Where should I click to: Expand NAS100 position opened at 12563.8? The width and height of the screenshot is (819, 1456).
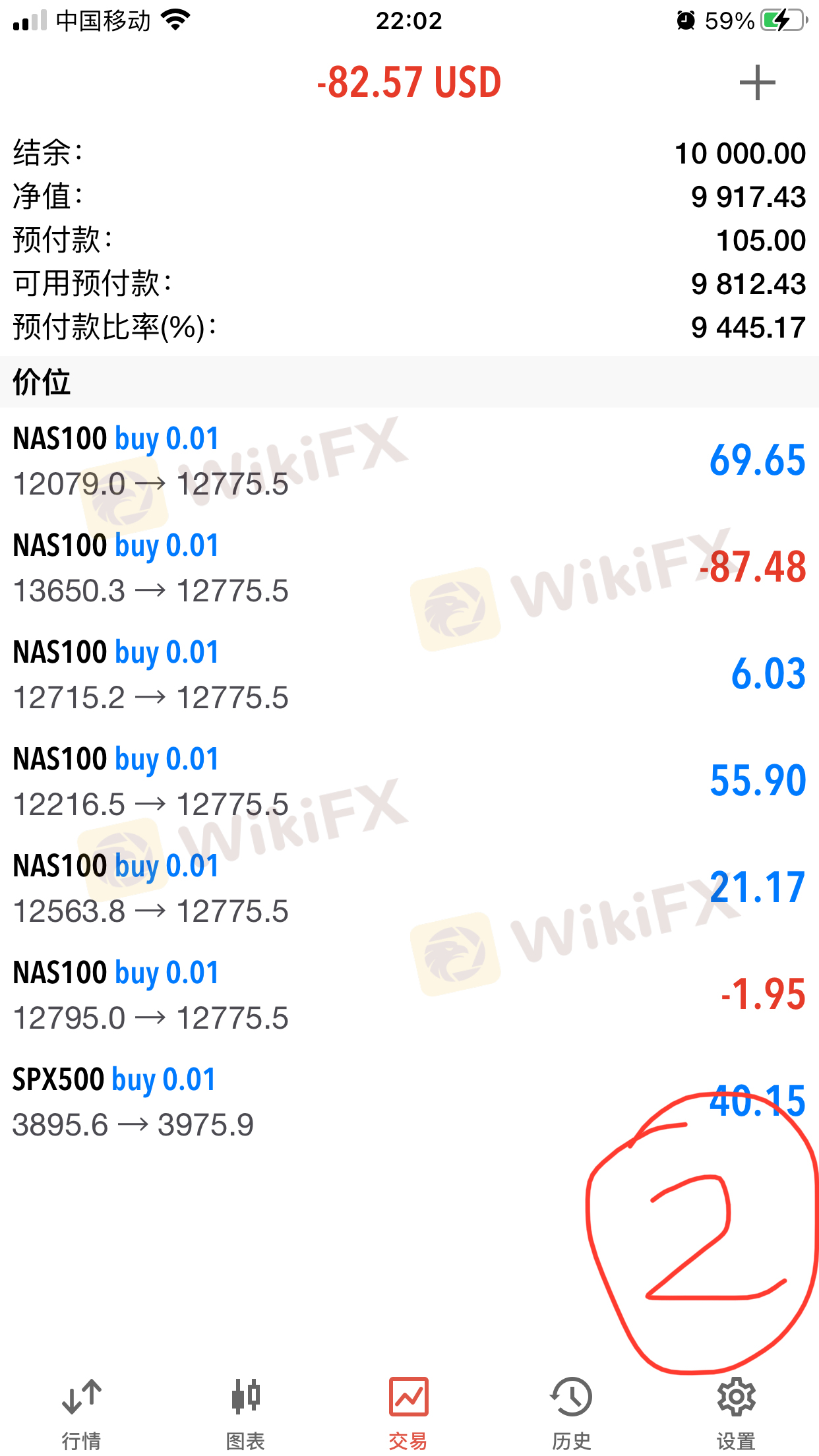point(264,888)
